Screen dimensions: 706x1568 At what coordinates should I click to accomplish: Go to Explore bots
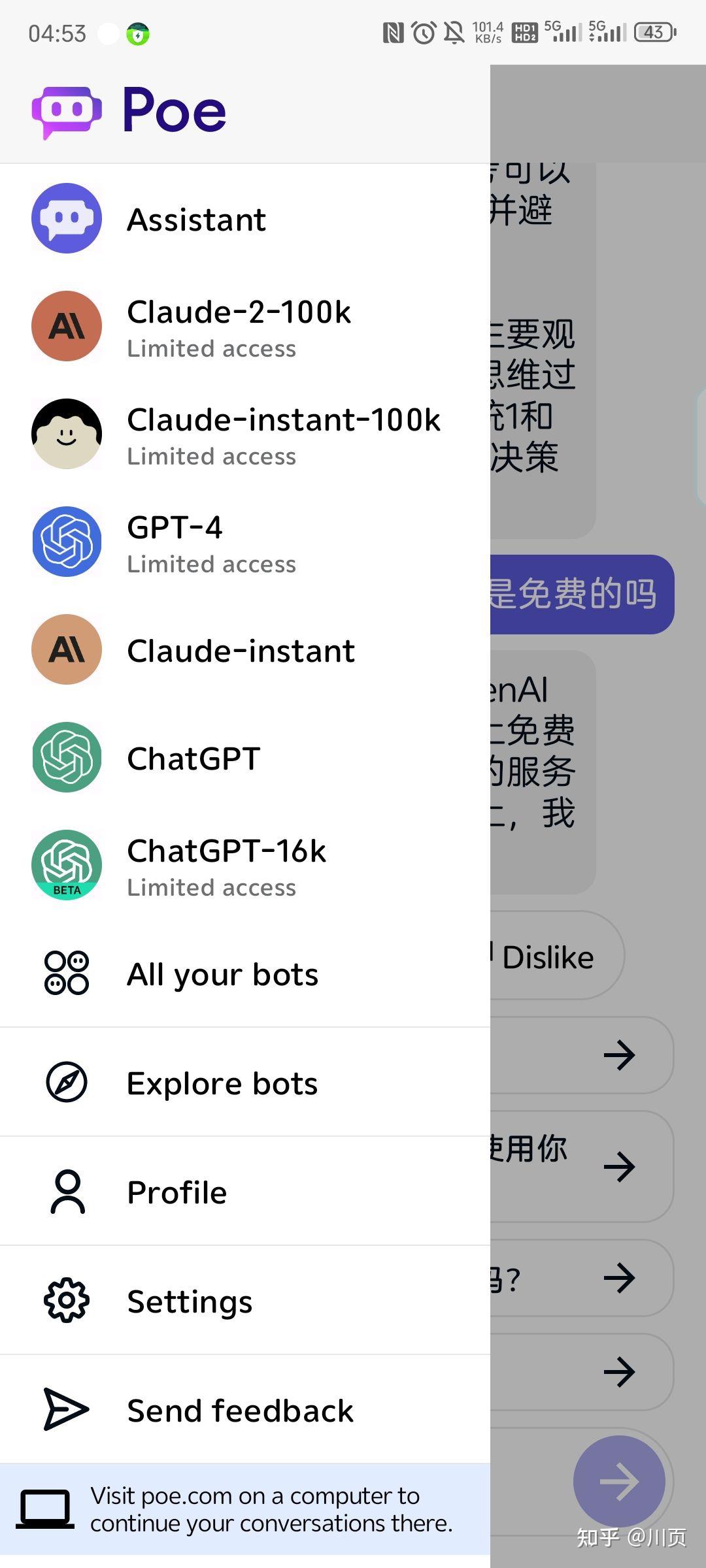click(222, 1083)
